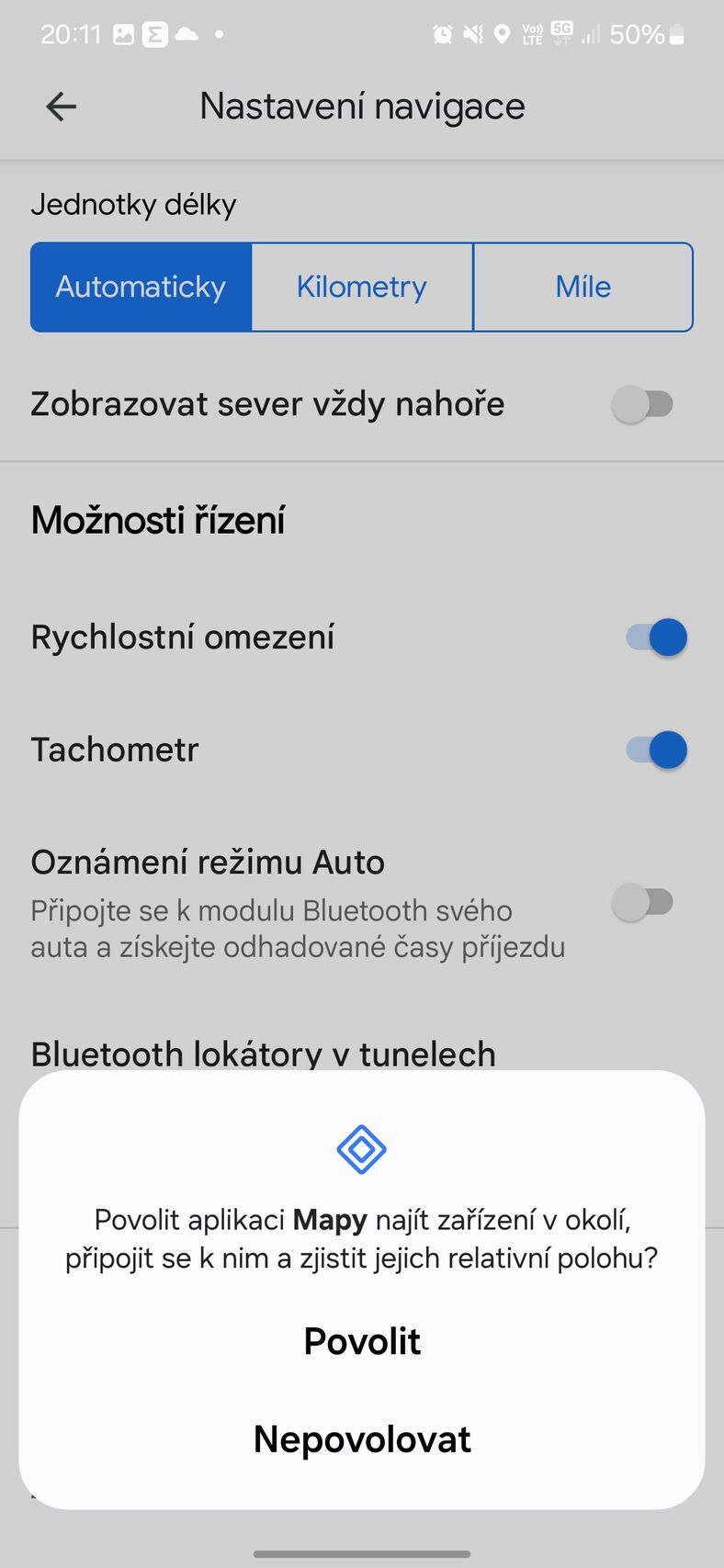Go back from Nastavení navigace
Viewport: 724px width, 1568px height.
tap(62, 107)
